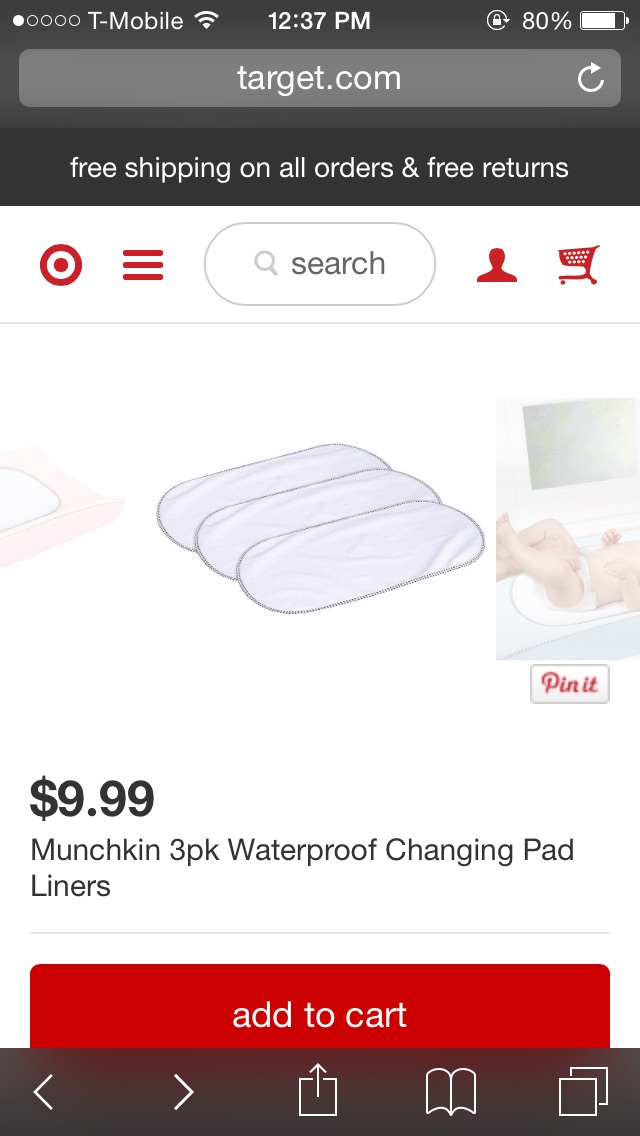Tap the Target bullseye home logo
The width and height of the screenshot is (640, 1136).
(x=60, y=265)
